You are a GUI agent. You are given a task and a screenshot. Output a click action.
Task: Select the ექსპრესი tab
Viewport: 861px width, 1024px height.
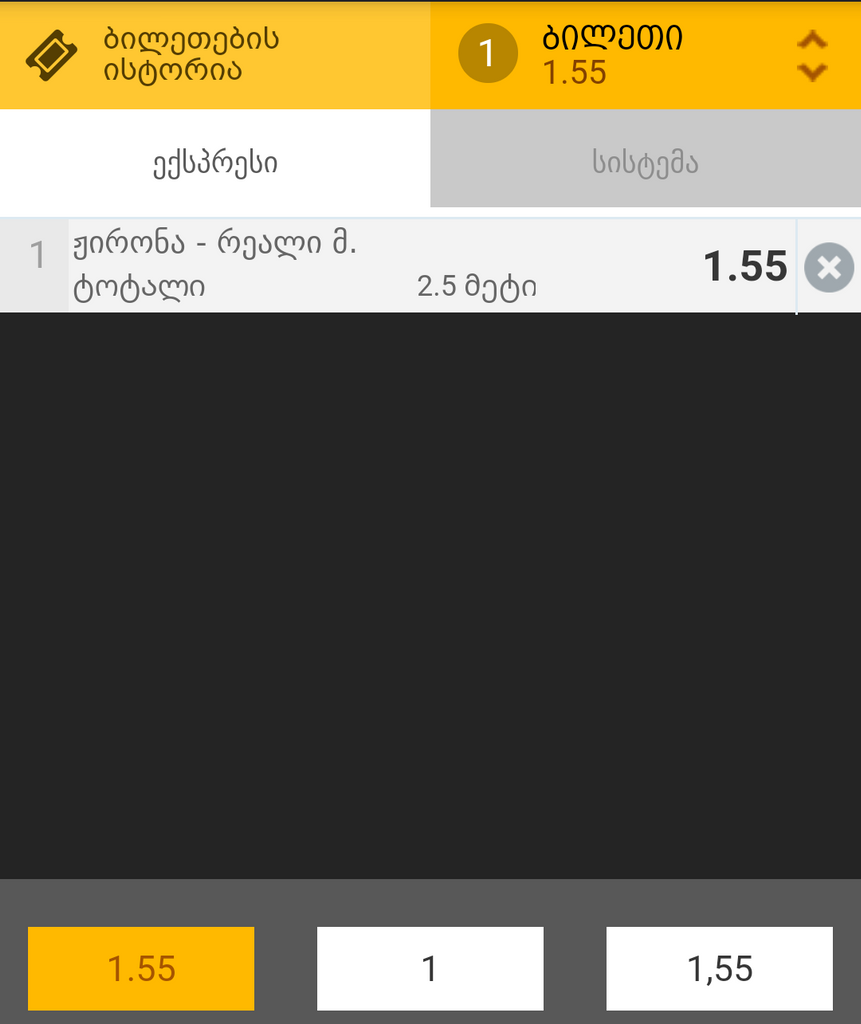coord(215,162)
